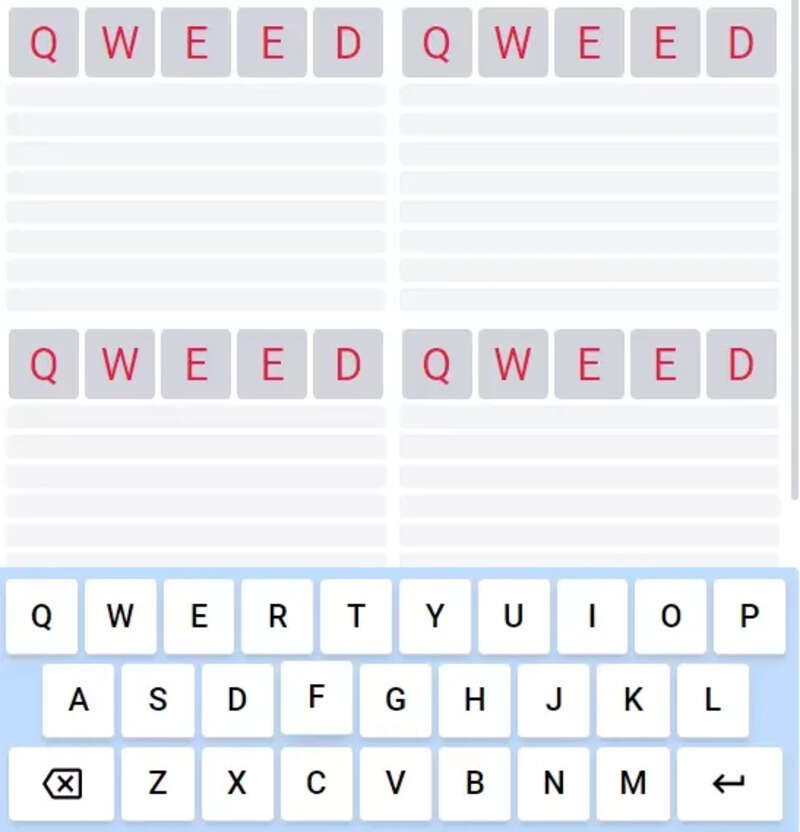
Task: Delete the last letter with backspace
Action: point(61,784)
